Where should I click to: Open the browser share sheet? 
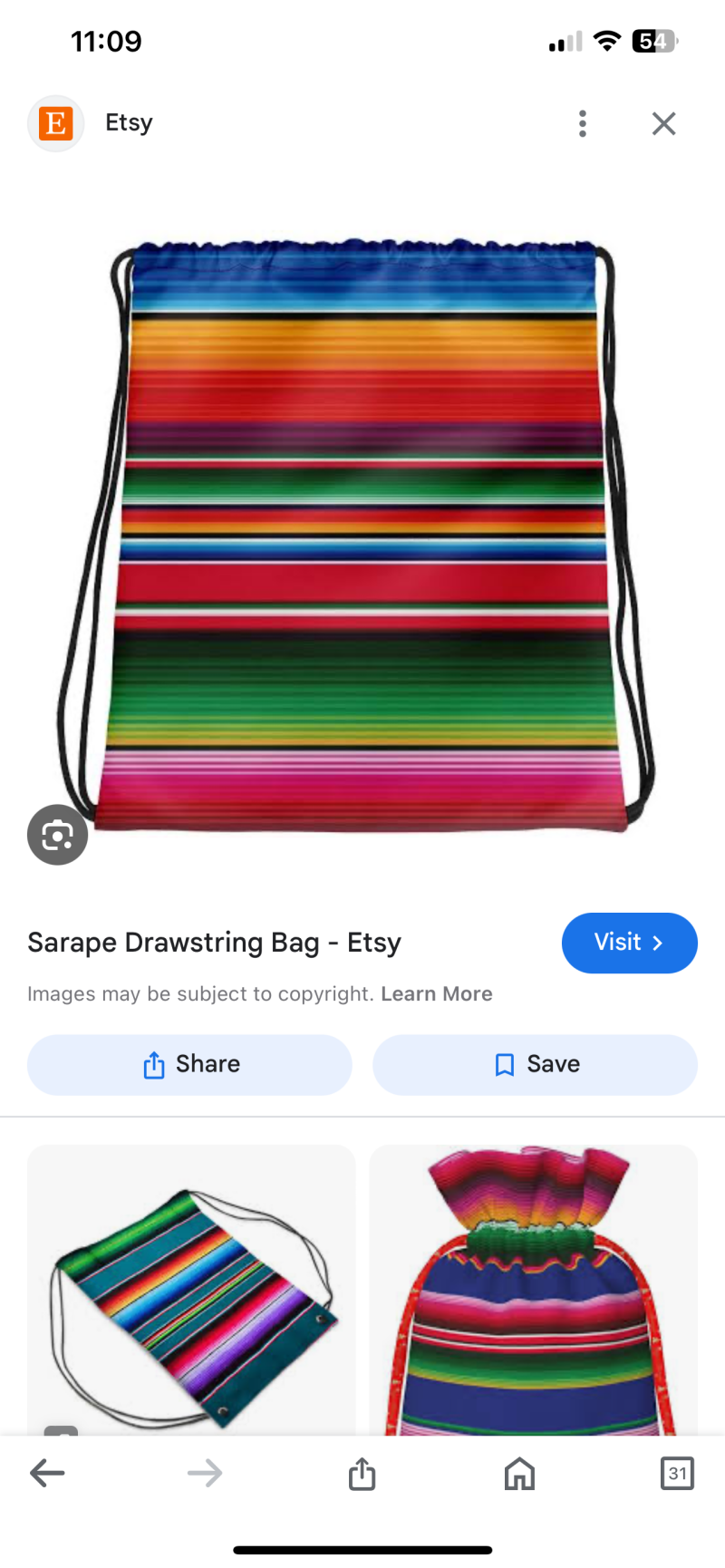(362, 1473)
